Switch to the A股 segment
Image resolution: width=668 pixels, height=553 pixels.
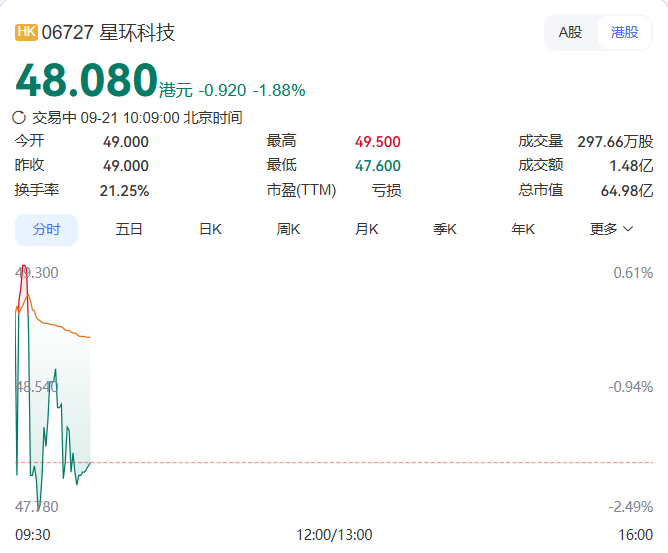[570, 32]
